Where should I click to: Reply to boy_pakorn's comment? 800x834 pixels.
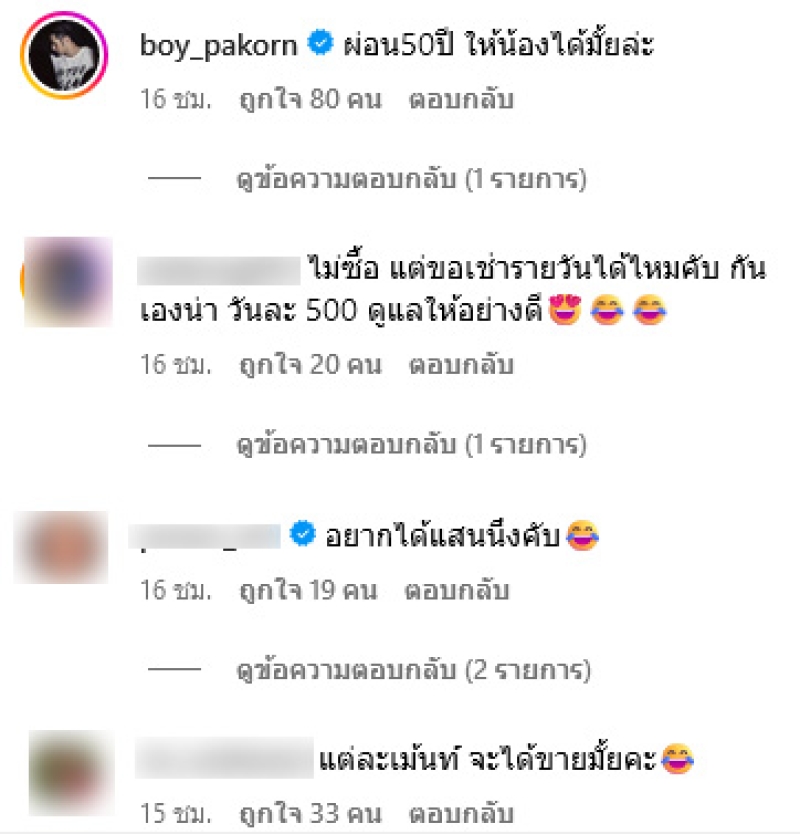(x=461, y=100)
